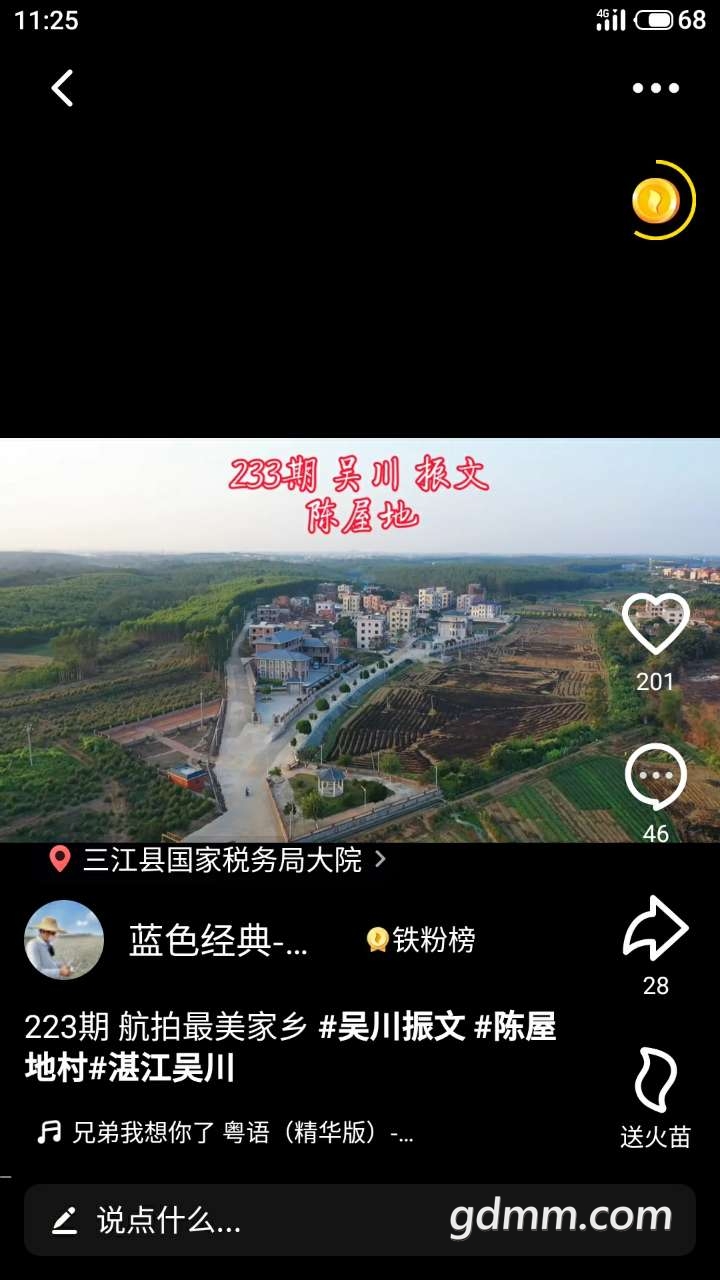720x1280 pixels.
Task: Open username 蓝色经典 profile
Action: click(218, 940)
